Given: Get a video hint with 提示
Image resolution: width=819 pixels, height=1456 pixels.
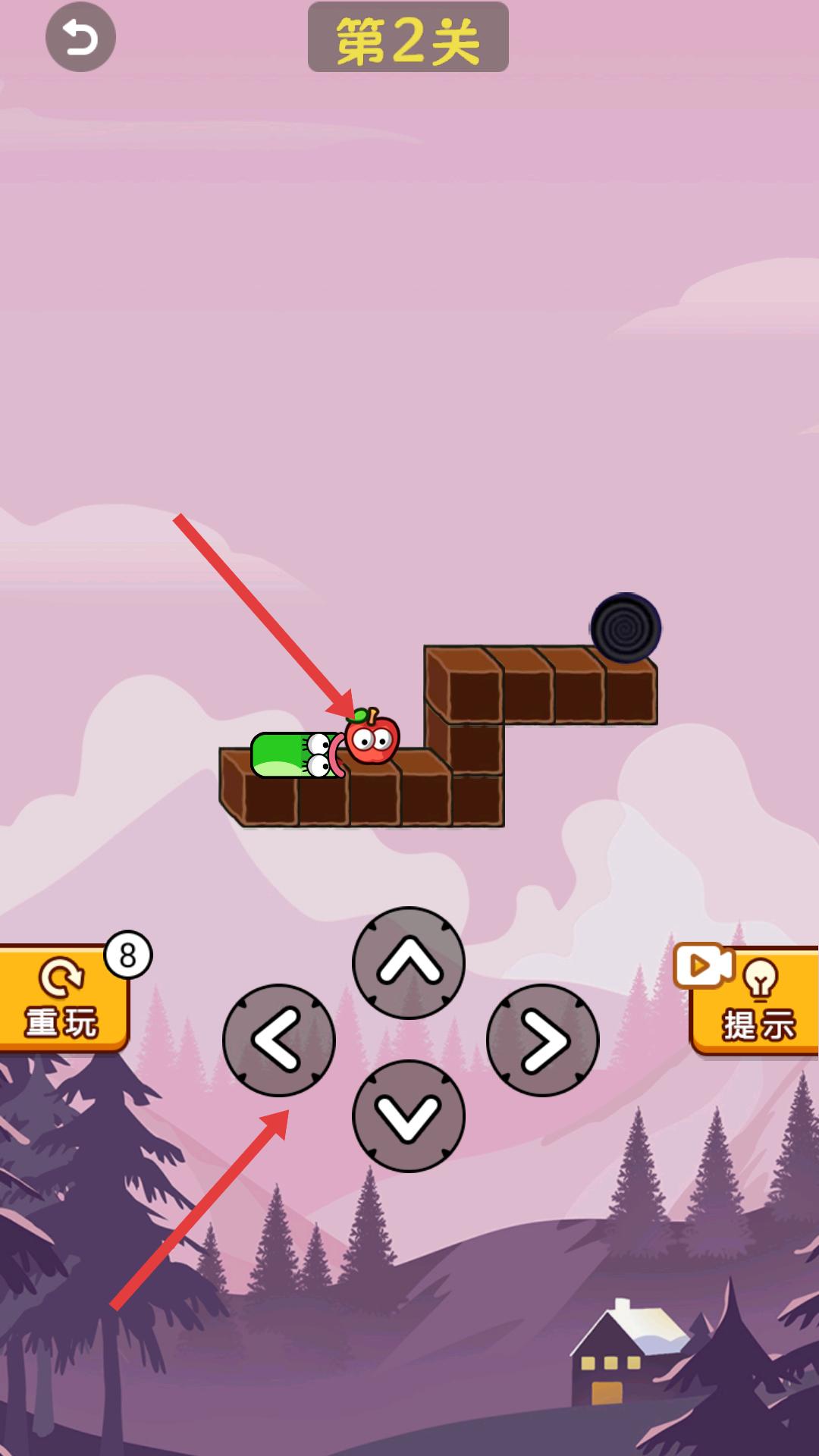Looking at the screenshot, I should (755, 1003).
